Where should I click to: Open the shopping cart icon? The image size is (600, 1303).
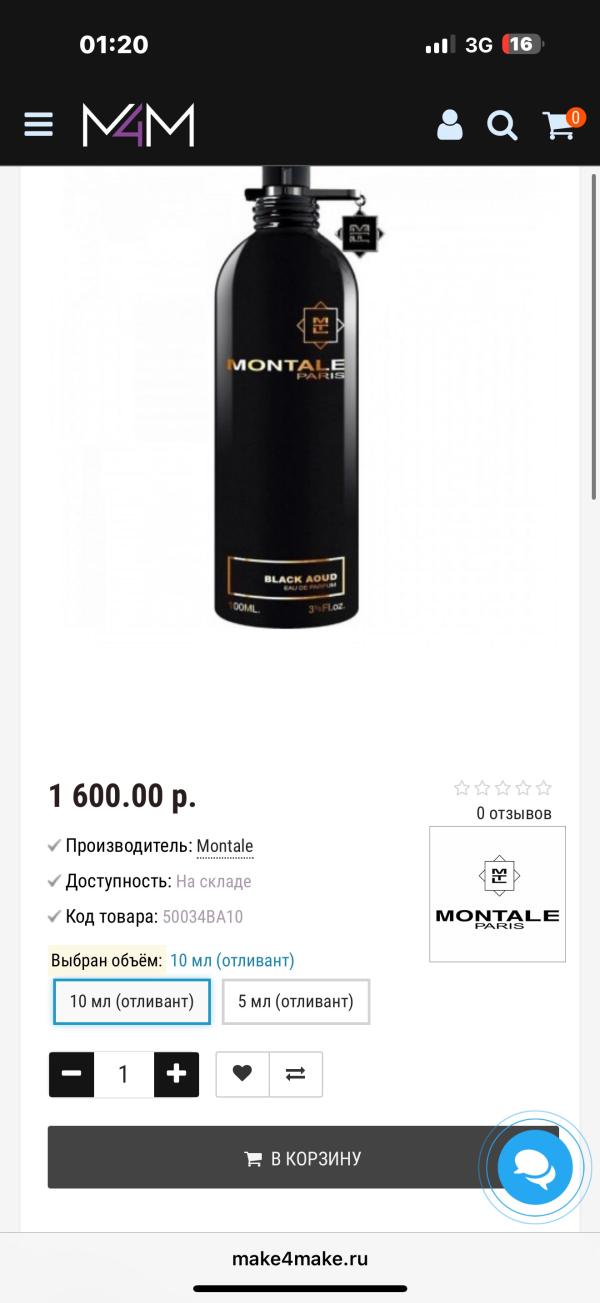click(x=560, y=125)
